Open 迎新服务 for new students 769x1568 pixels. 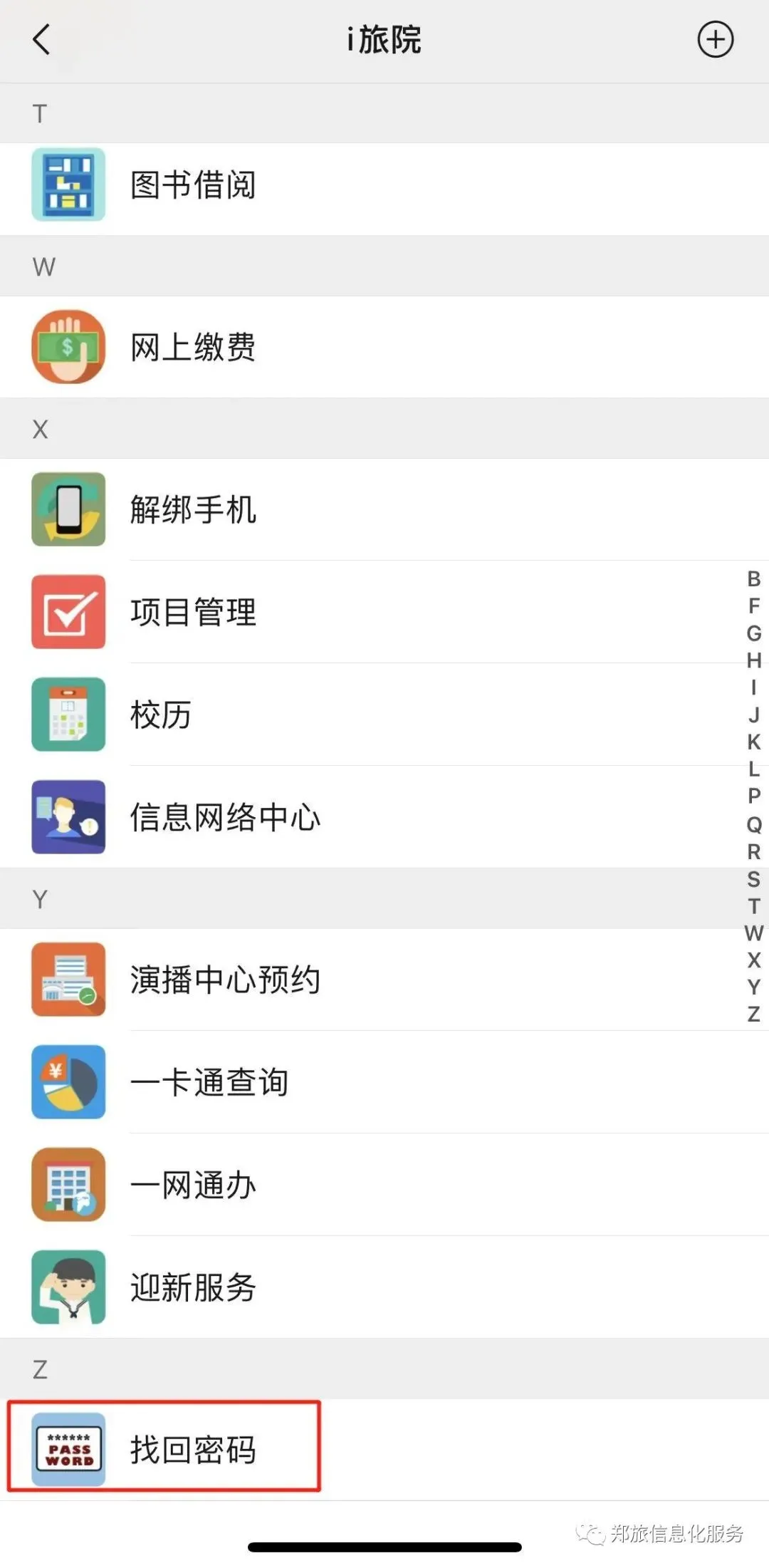coord(192,1288)
